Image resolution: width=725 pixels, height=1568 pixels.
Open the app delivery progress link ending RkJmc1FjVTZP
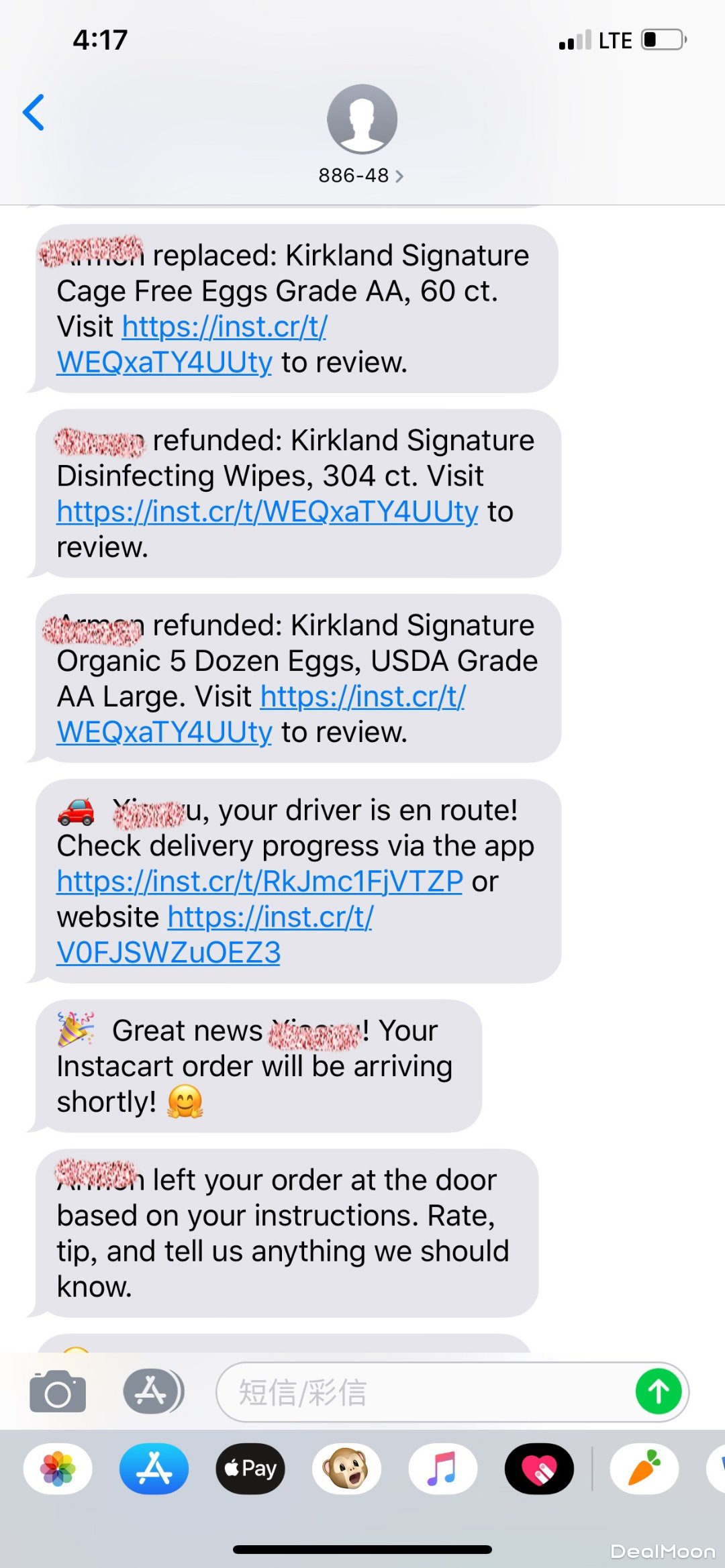click(x=260, y=882)
